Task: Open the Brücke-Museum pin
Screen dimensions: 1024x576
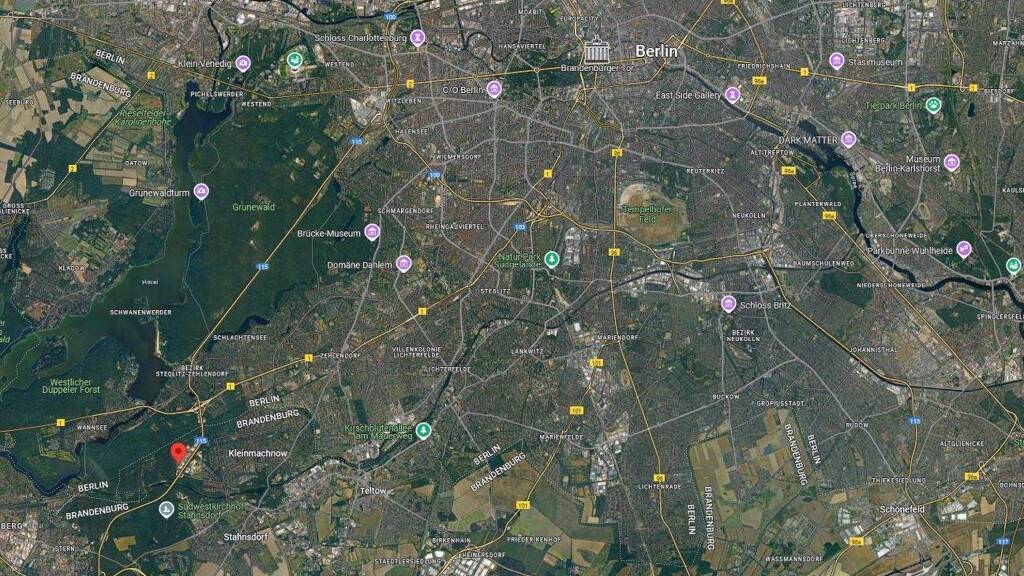Action: tap(372, 232)
